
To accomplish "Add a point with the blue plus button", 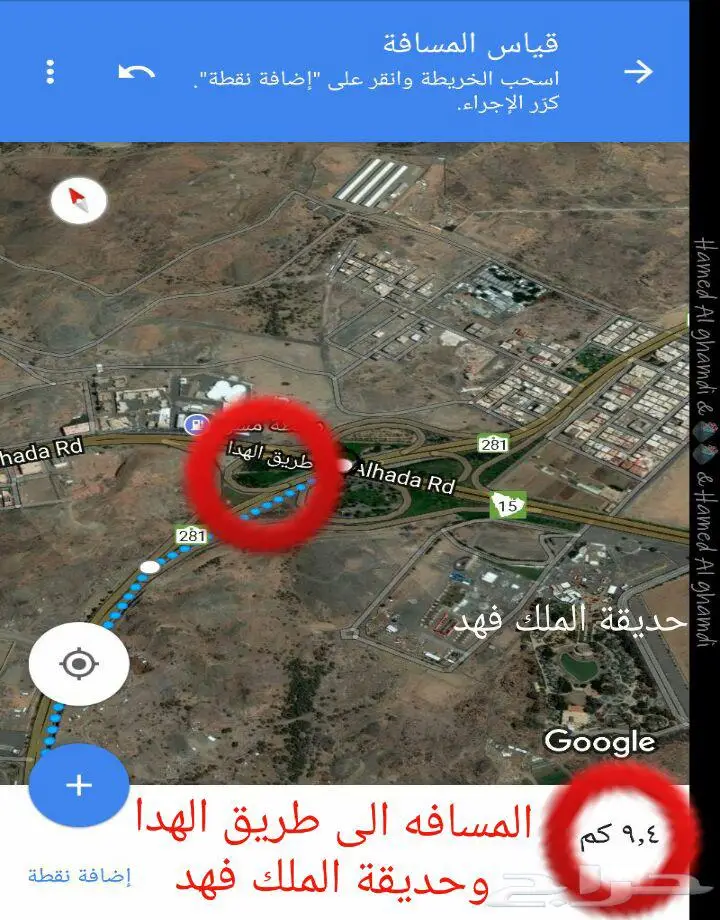I will tap(79, 785).
